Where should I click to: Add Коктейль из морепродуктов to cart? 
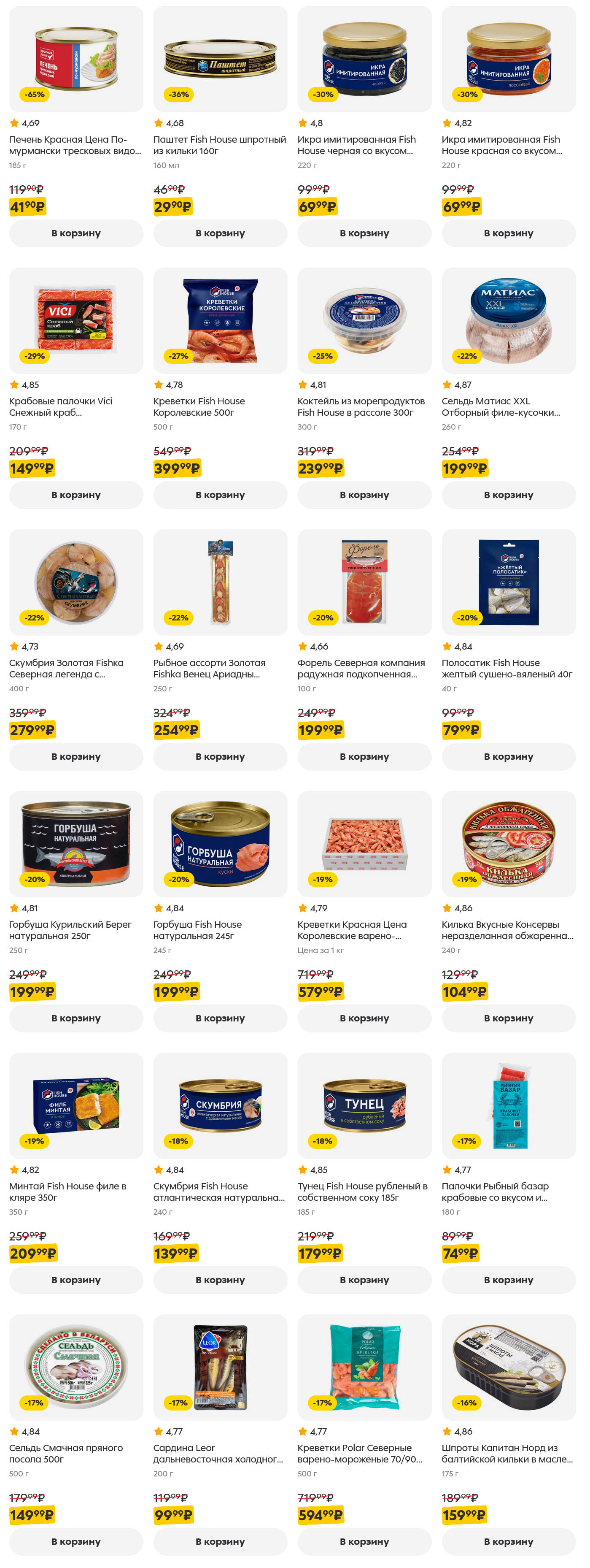pyautogui.click(x=364, y=495)
